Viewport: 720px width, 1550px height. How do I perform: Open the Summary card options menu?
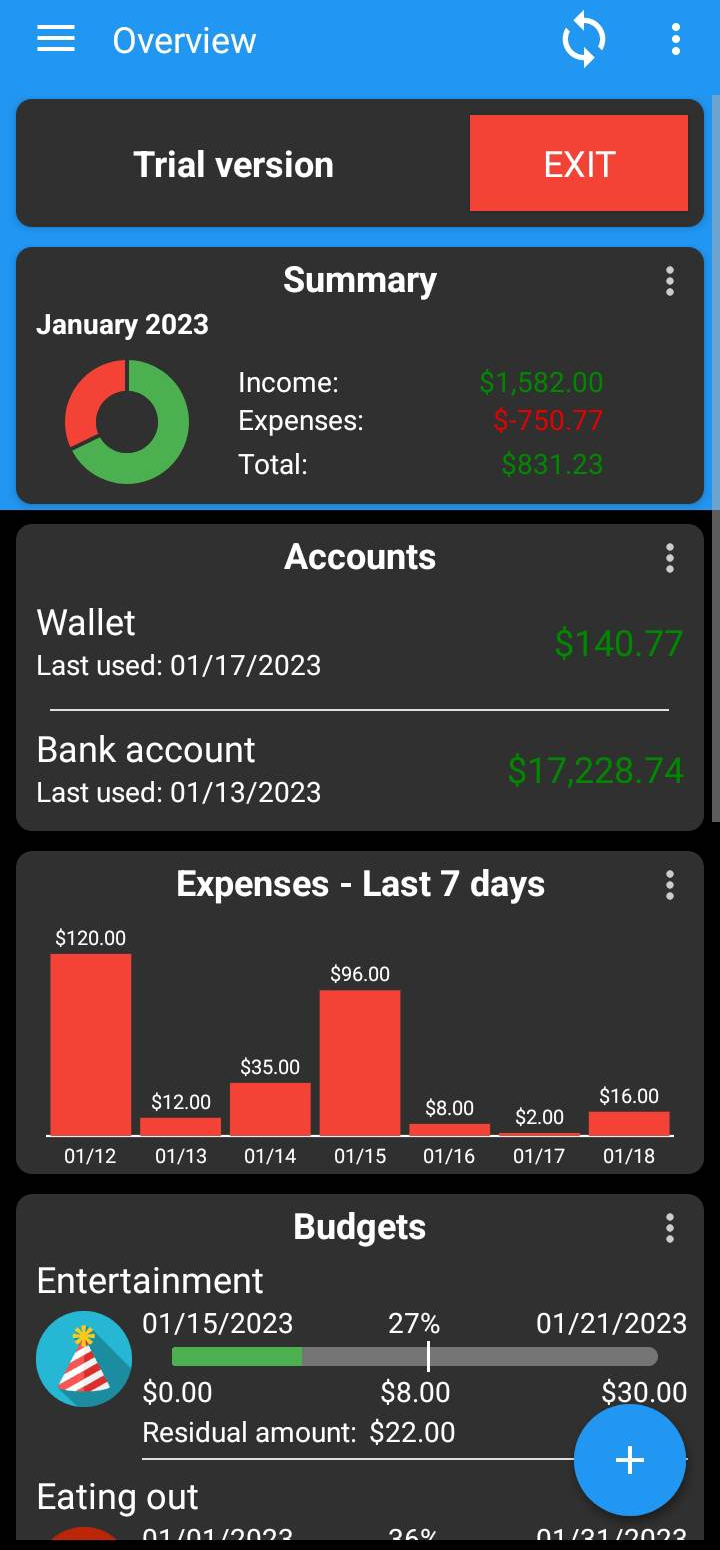pos(669,282)
